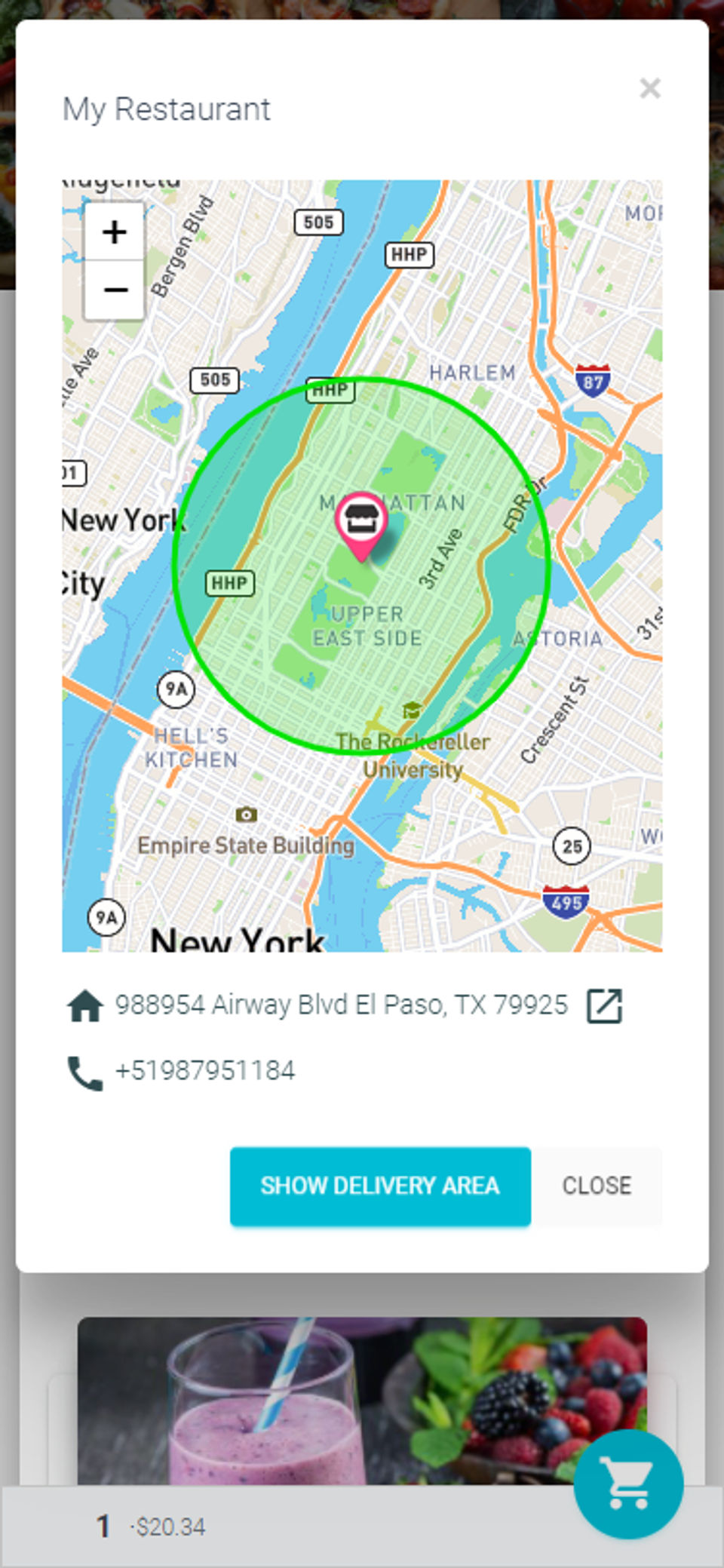The height and width of the screenshot is (1568, 724).
Task: Open the shopping cart
Action: (628, 1483)
